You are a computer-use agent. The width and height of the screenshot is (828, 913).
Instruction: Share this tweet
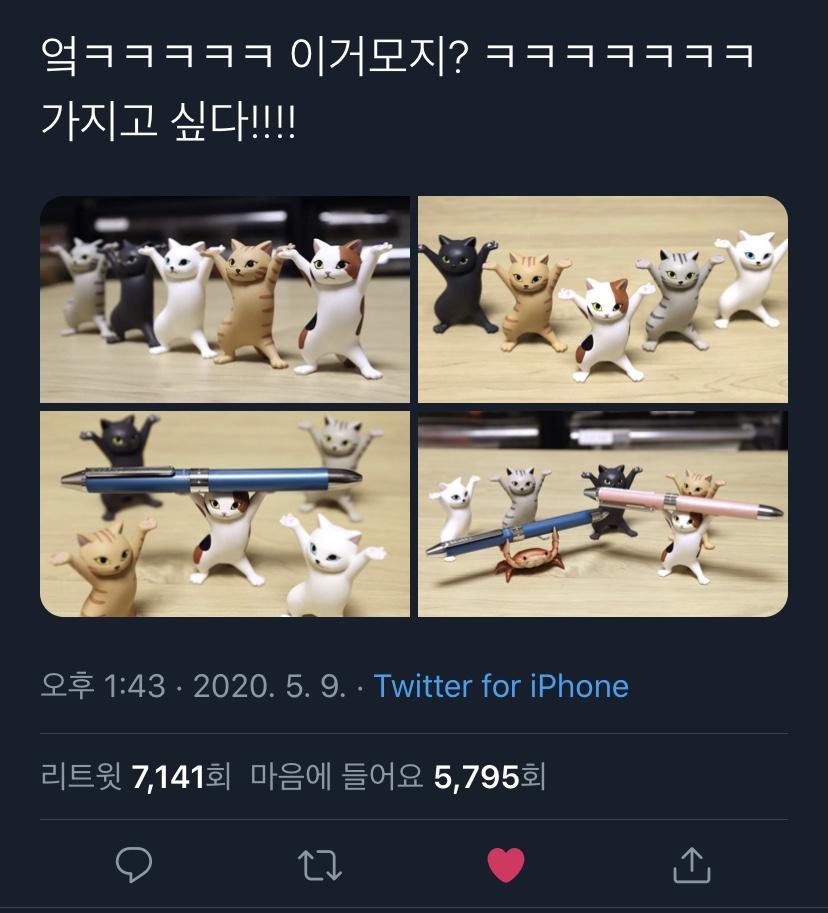coord(691,865)
